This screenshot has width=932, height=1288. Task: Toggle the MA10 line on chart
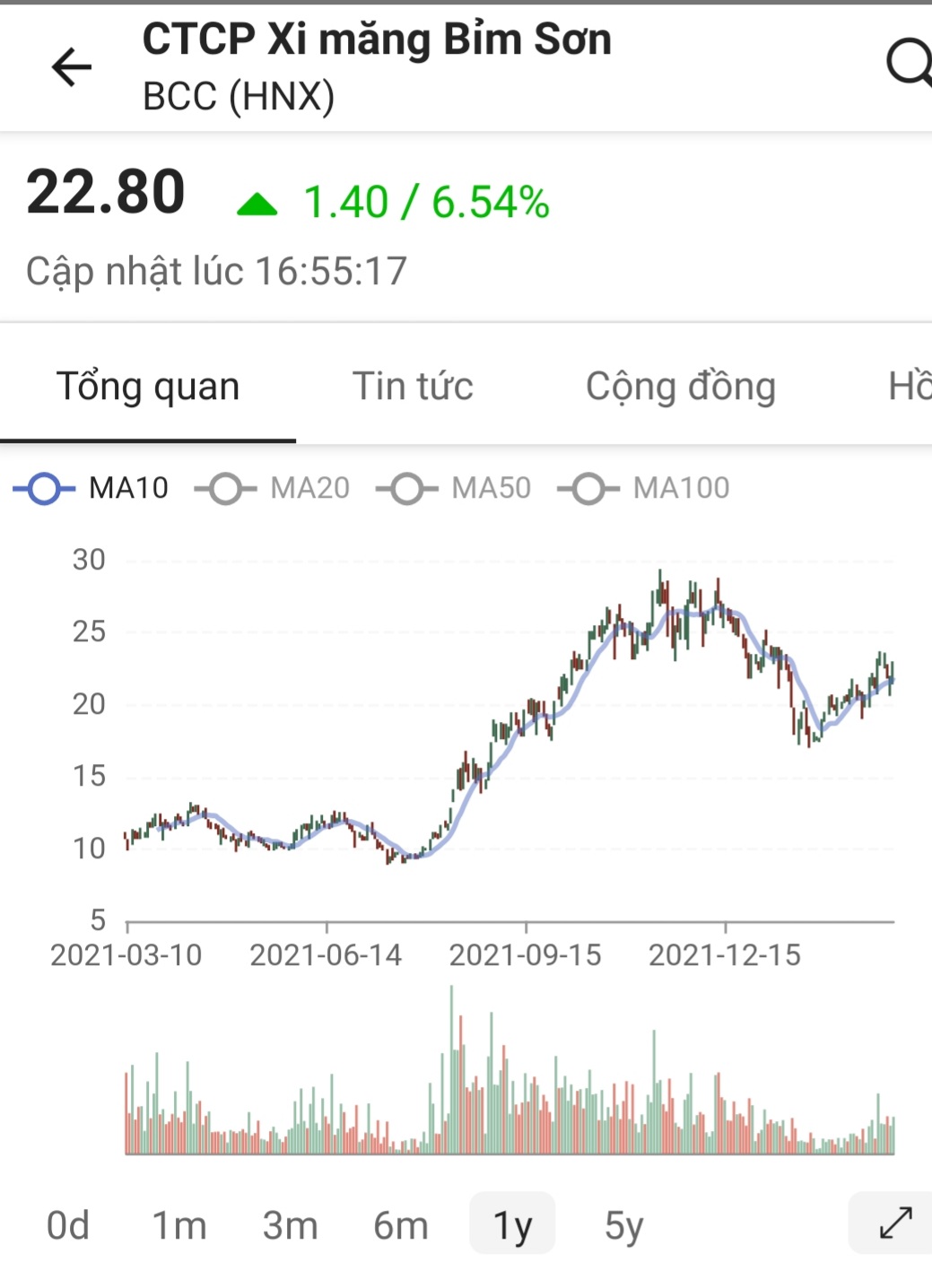click(91, 489)
